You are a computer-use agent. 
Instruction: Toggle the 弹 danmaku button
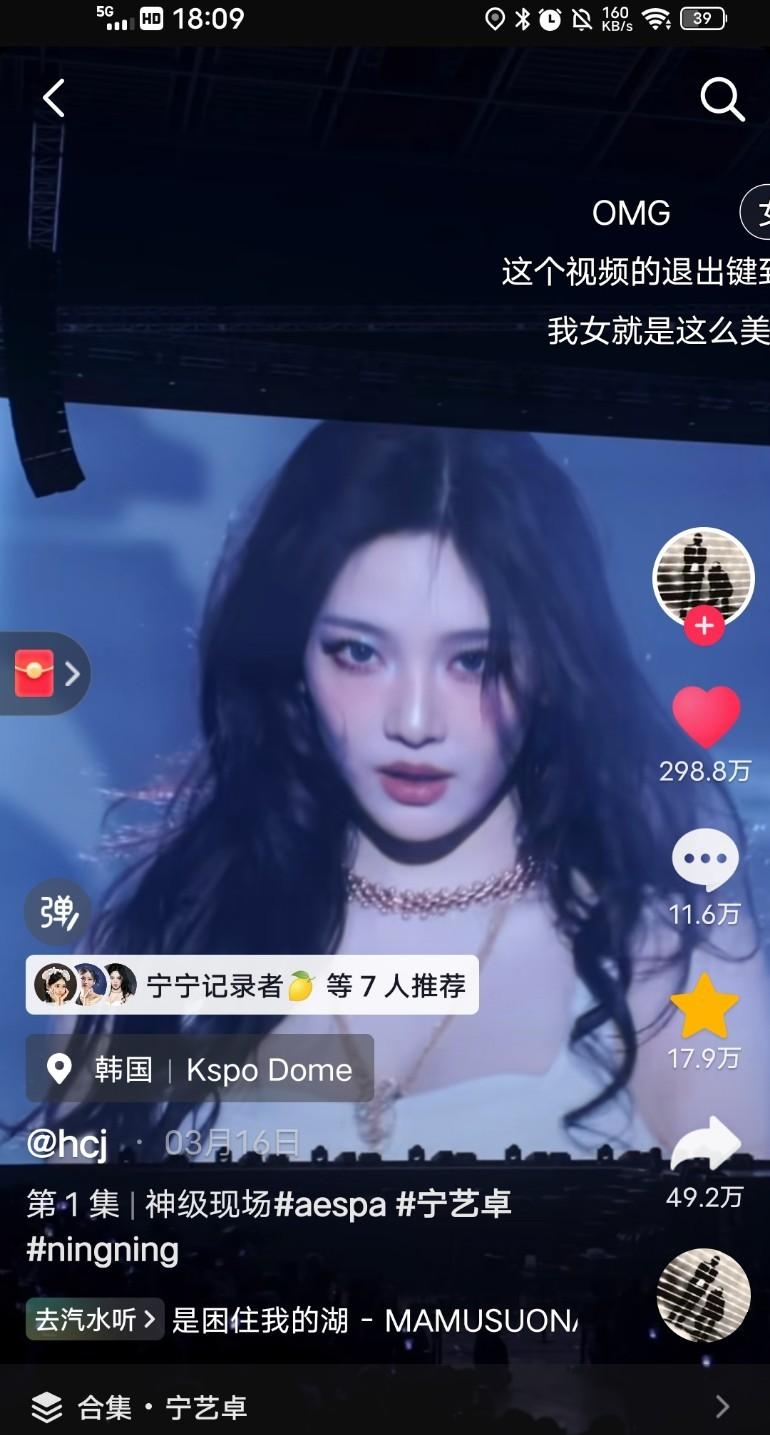coord(58,912)
